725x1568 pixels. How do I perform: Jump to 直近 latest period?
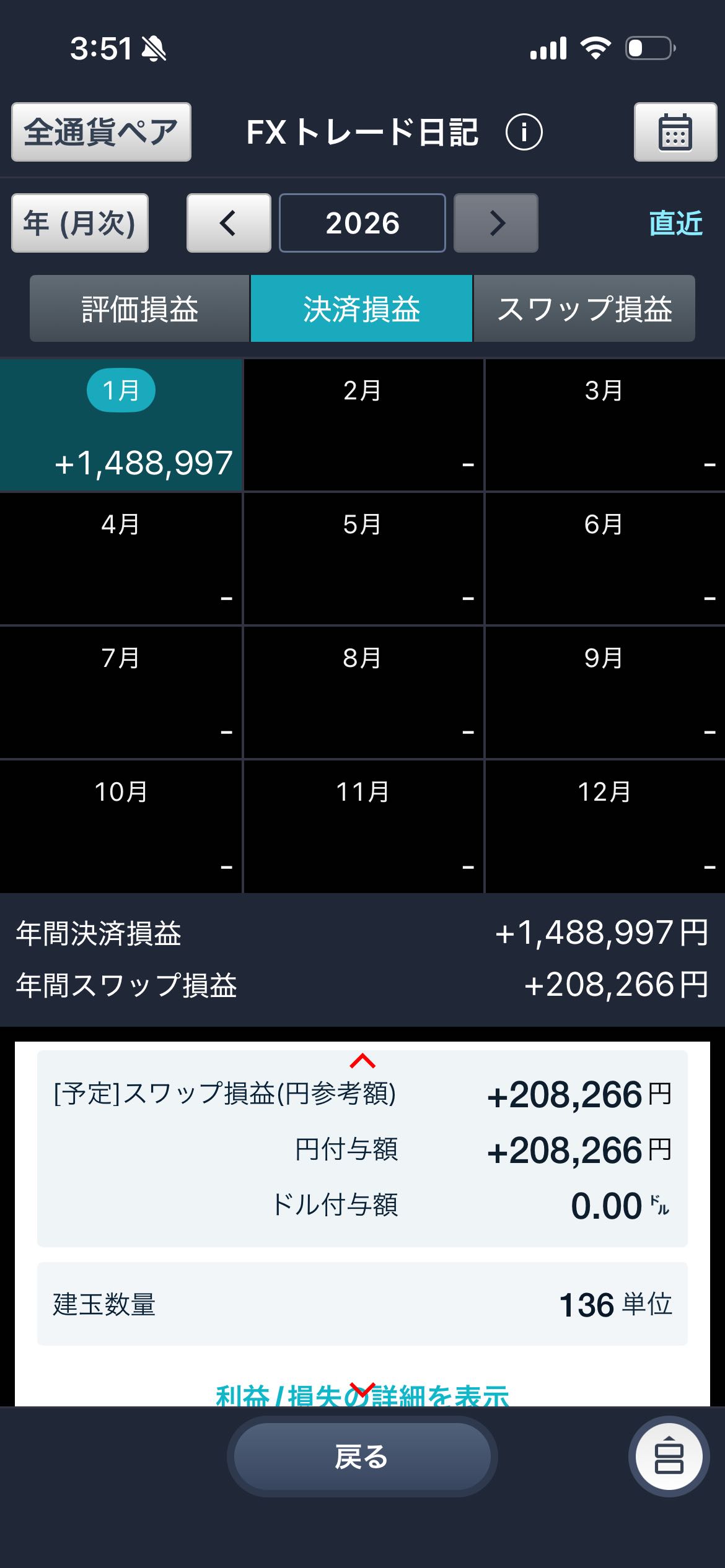[x=675, y=223]
